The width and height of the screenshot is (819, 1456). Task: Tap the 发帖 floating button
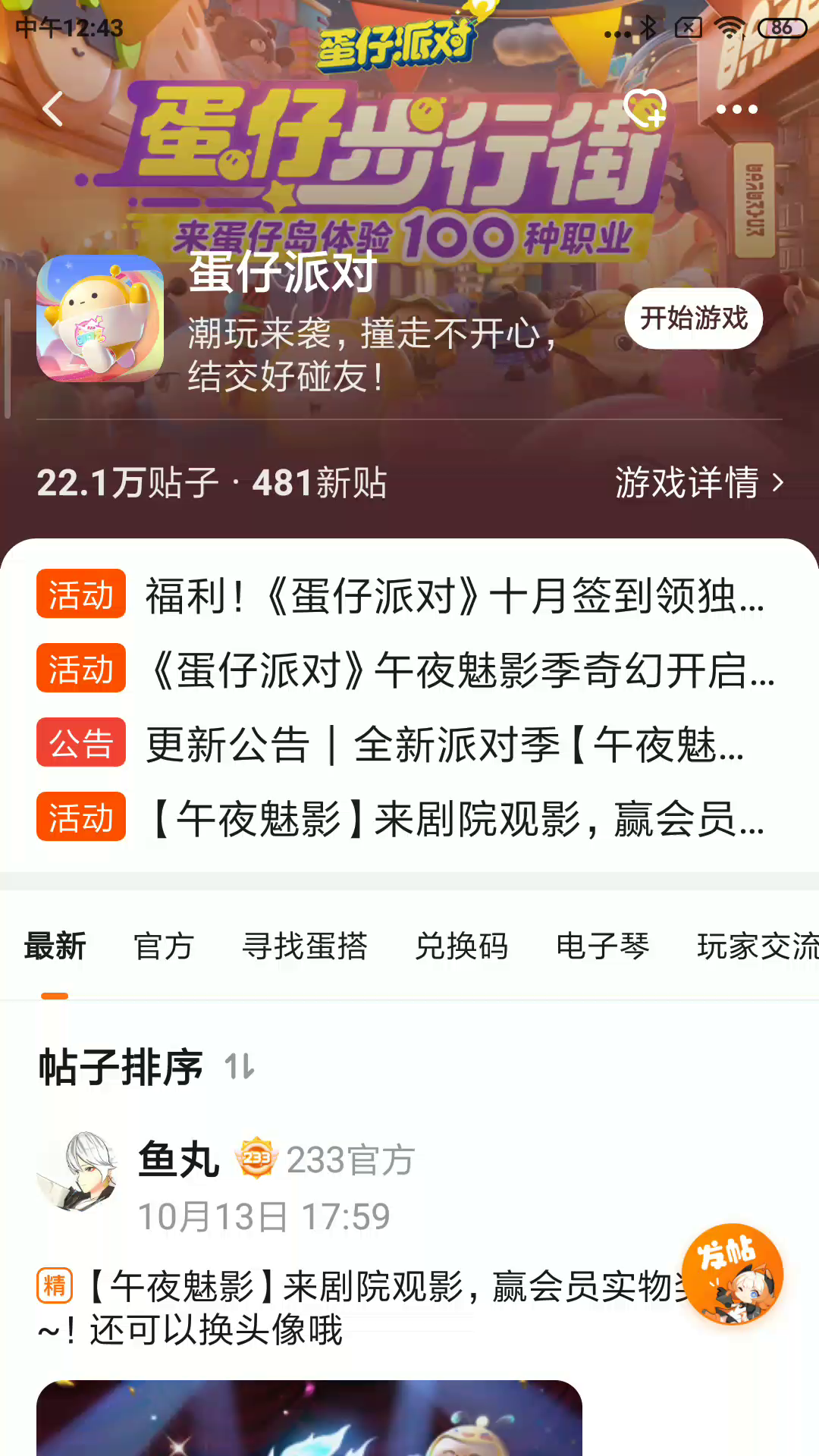pos(732,1274)
